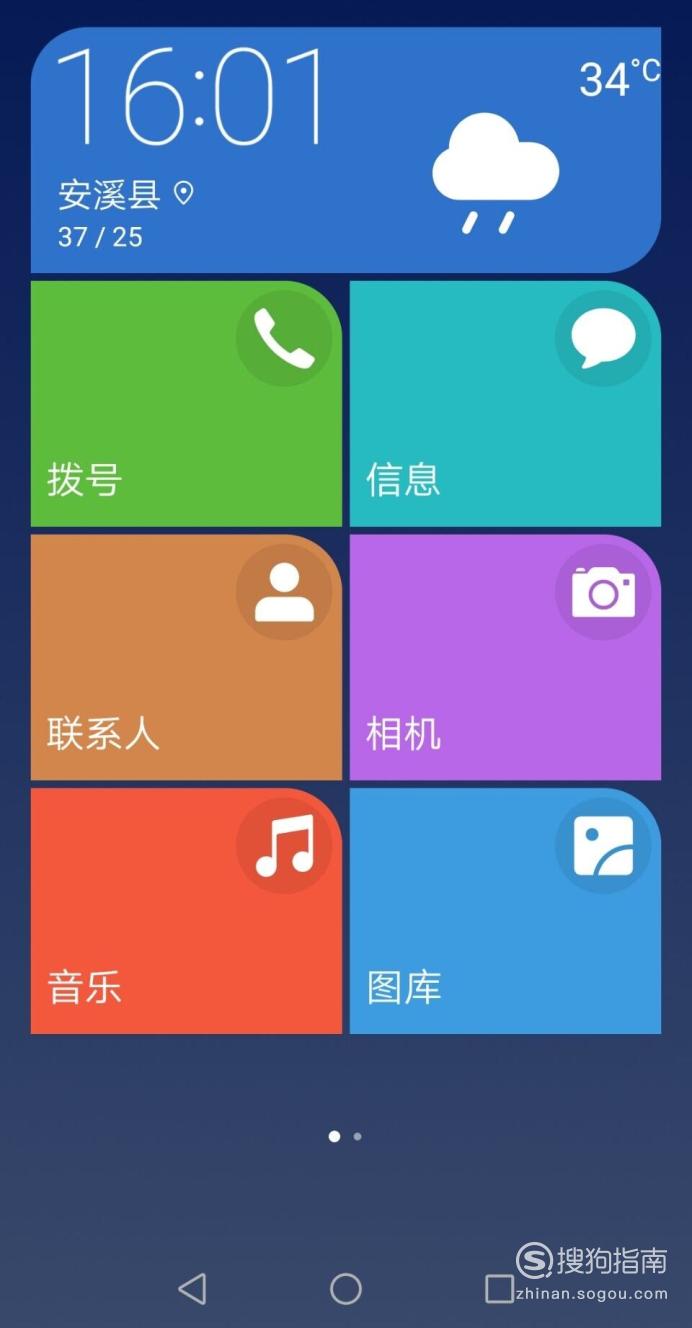Open the 联系人 contacts tile
Screen dimensions: 692x1328
tap(186, 657)
